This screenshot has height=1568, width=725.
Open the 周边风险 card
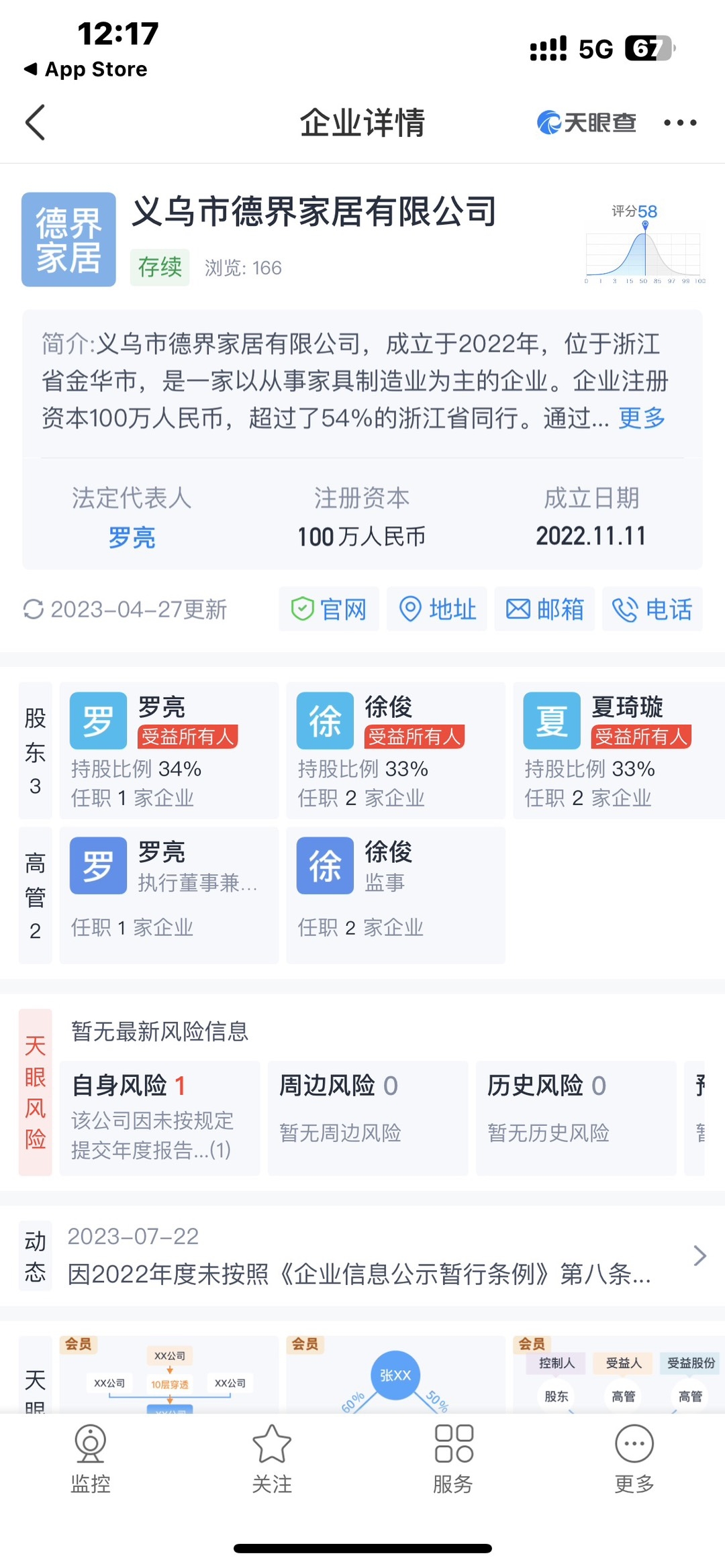coord(368,1118)
